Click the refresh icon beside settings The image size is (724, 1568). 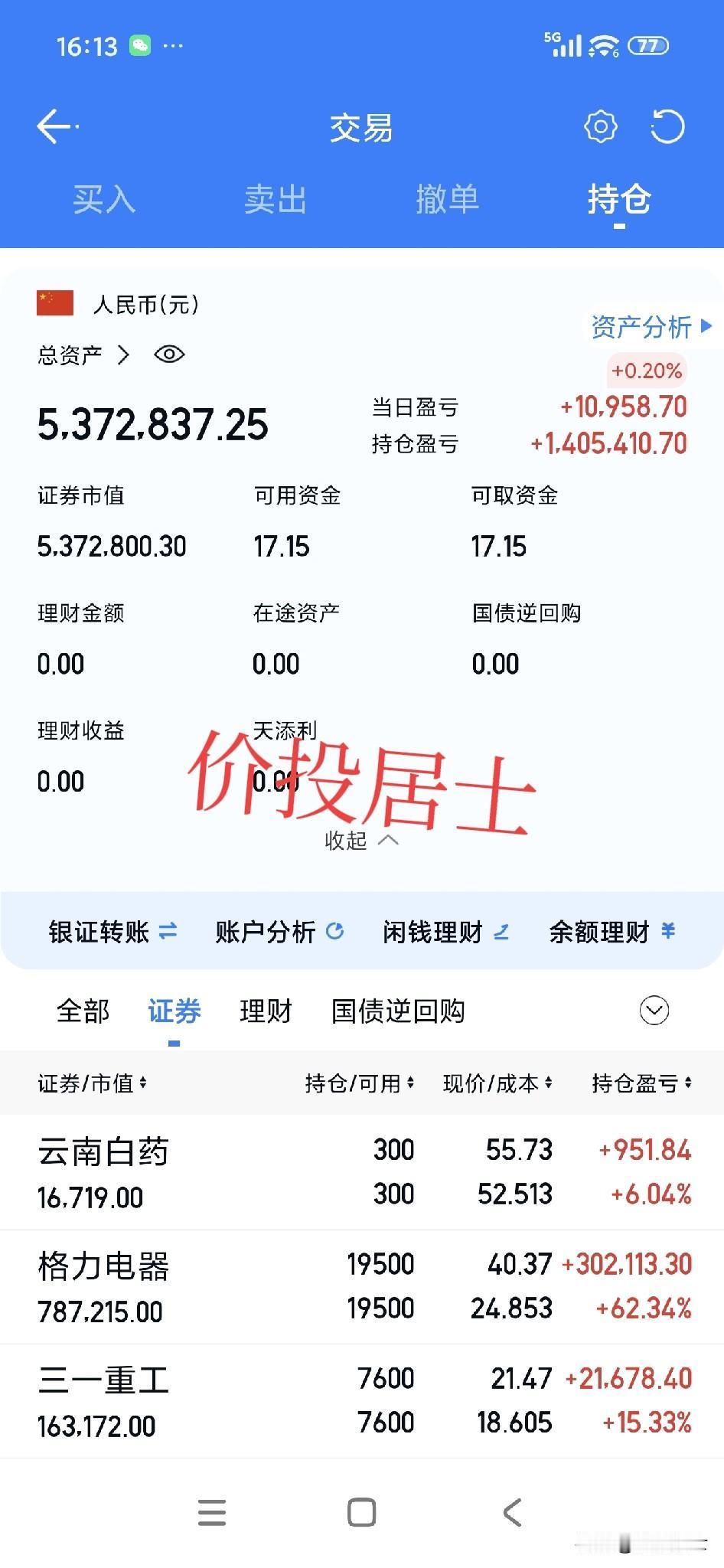[x=668, y=126]
